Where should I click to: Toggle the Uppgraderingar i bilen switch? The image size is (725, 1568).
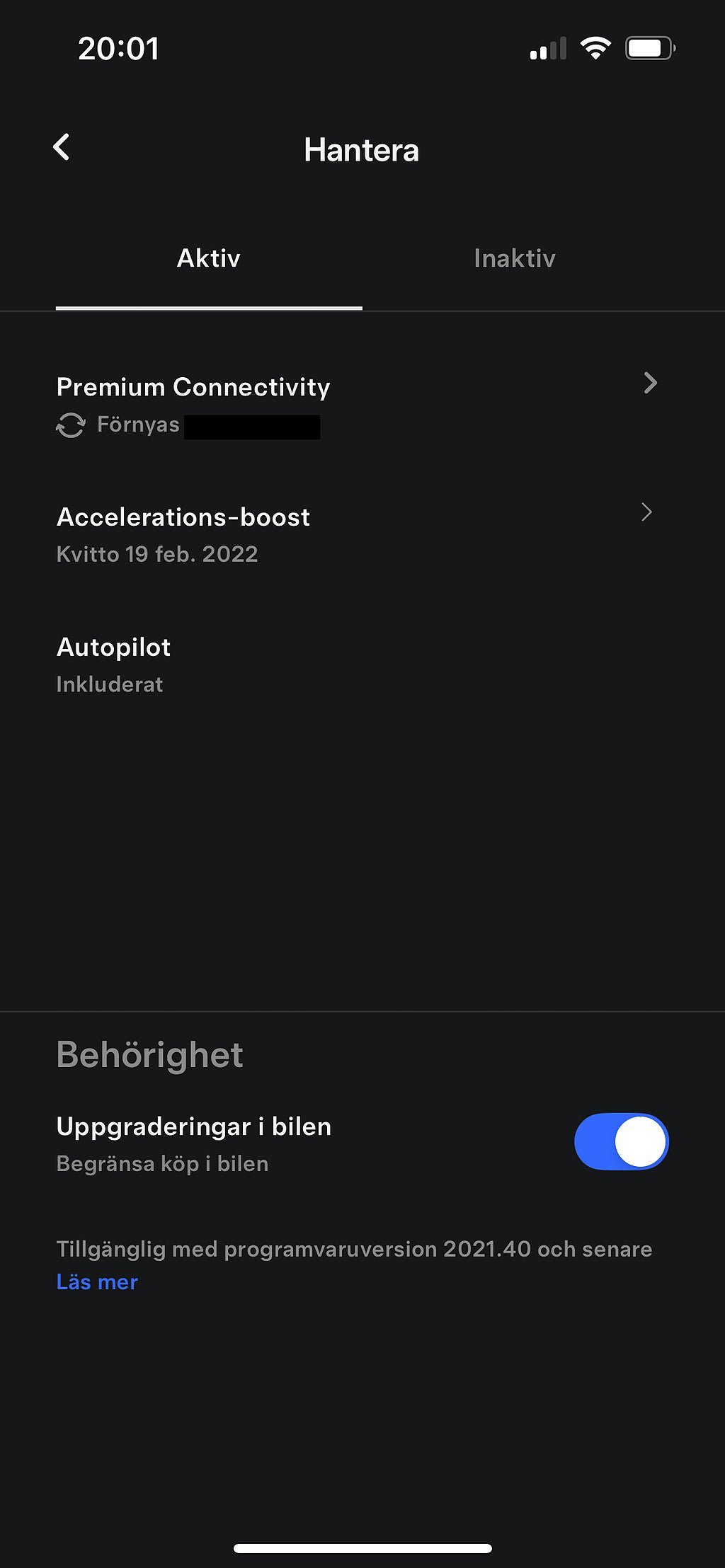(x=621, y=1141)
